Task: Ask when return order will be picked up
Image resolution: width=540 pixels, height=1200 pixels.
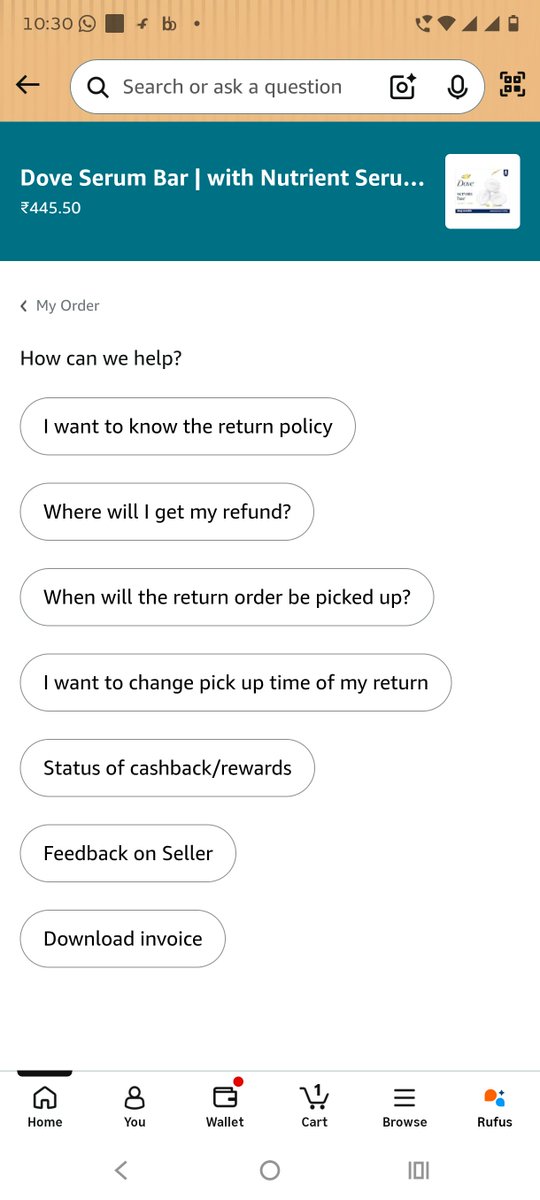Action: [227, 597]
